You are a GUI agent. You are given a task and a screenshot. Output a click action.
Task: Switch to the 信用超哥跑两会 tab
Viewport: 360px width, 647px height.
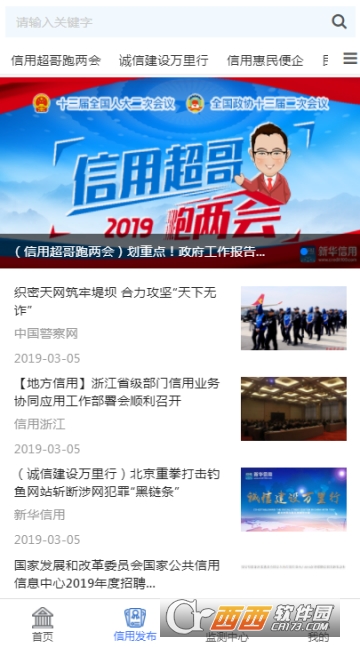coord(56,60)
